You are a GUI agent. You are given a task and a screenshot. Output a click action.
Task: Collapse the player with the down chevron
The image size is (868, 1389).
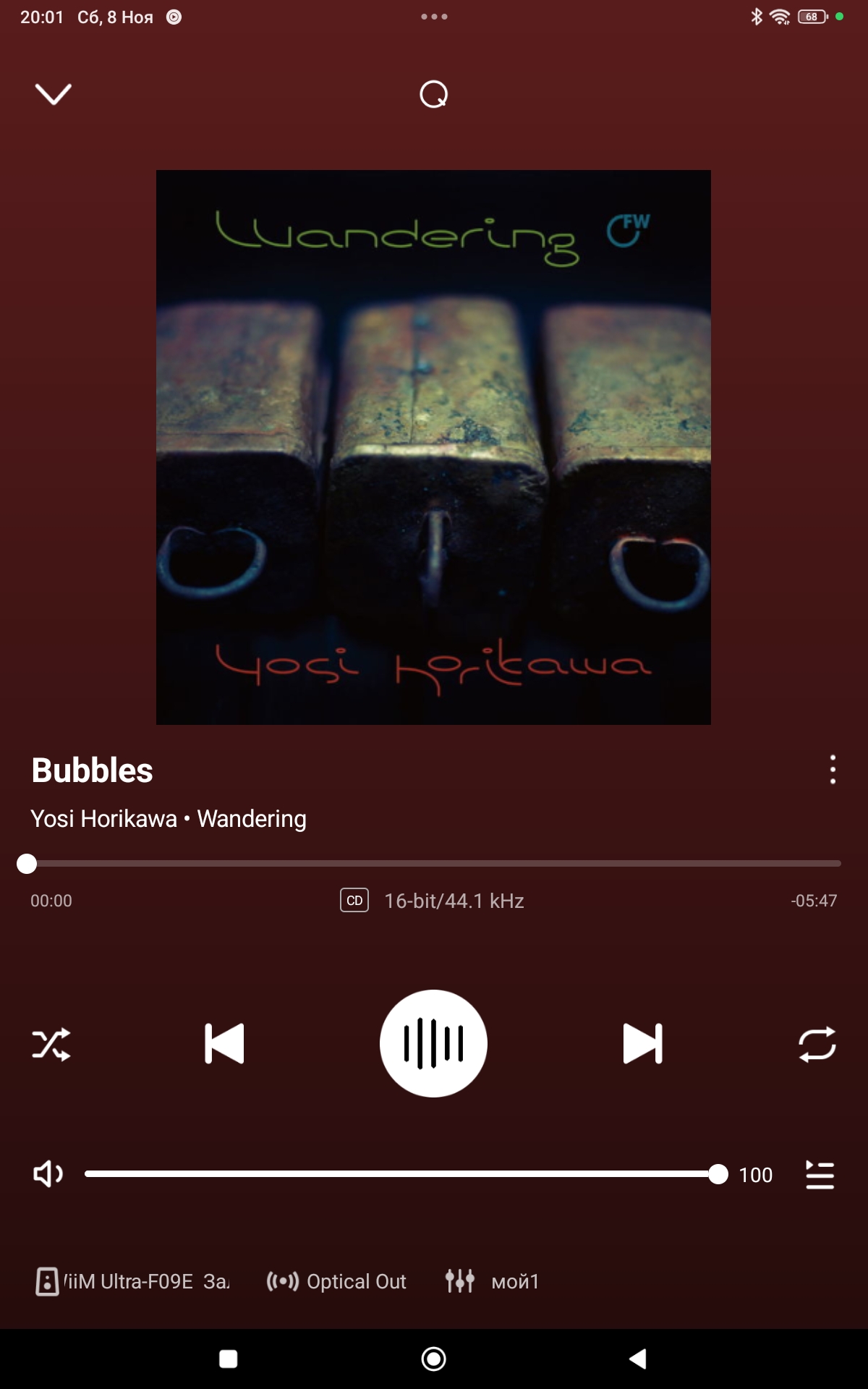pos(54,94)
